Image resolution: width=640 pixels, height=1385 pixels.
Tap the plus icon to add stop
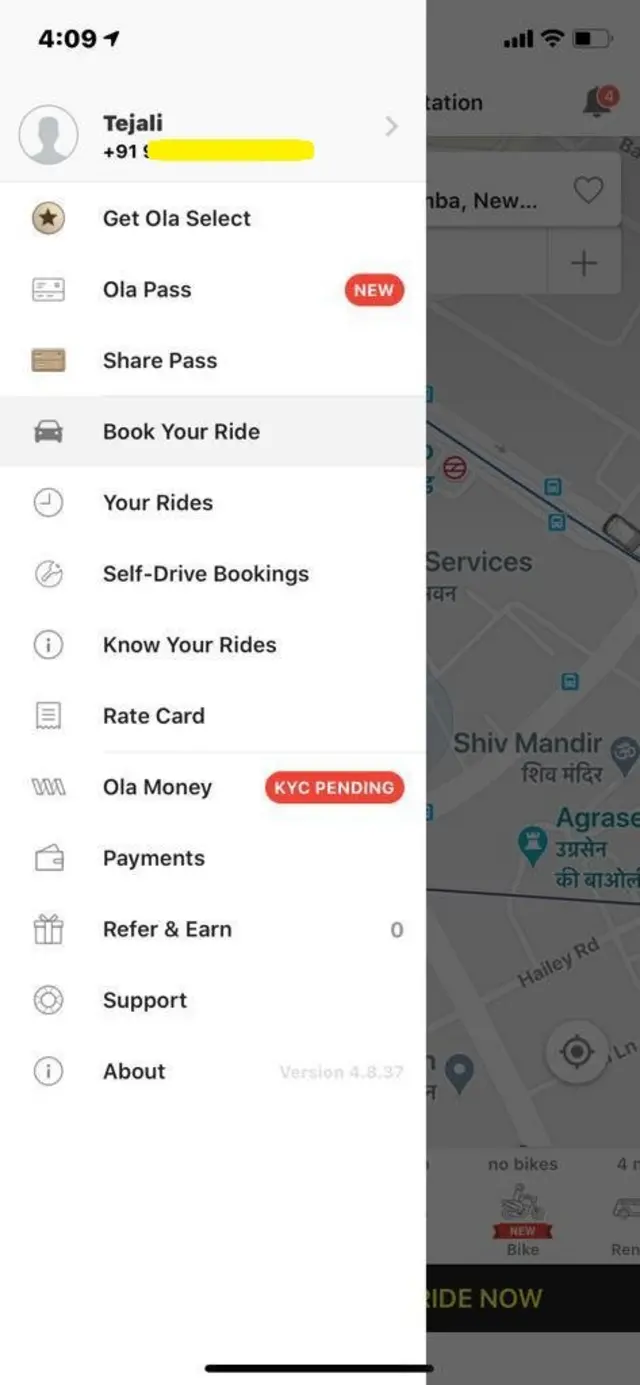[583, 263]
